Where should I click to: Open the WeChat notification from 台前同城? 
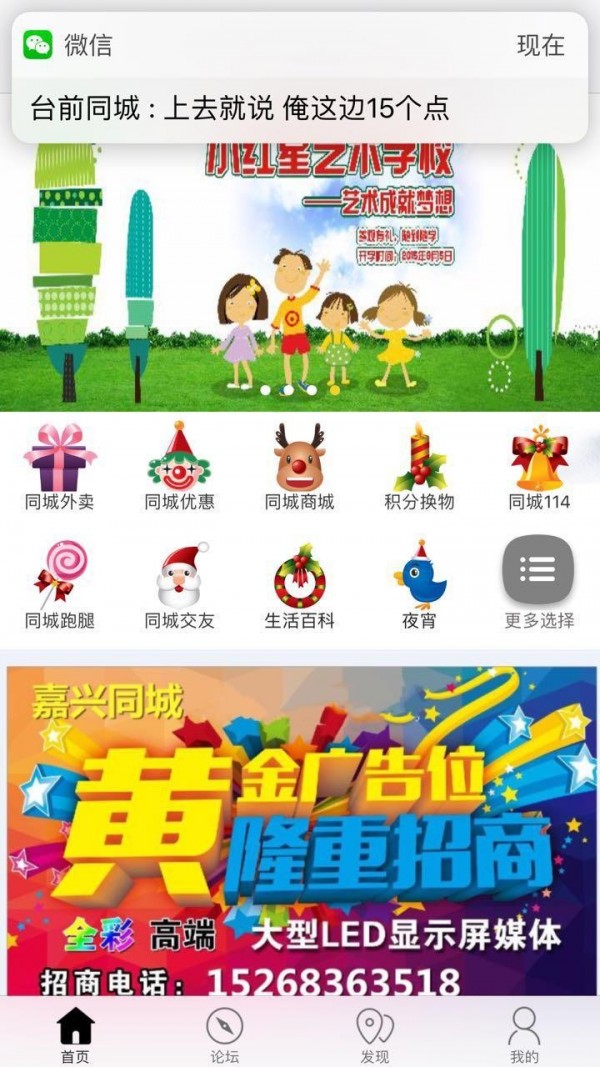[299, 78]
